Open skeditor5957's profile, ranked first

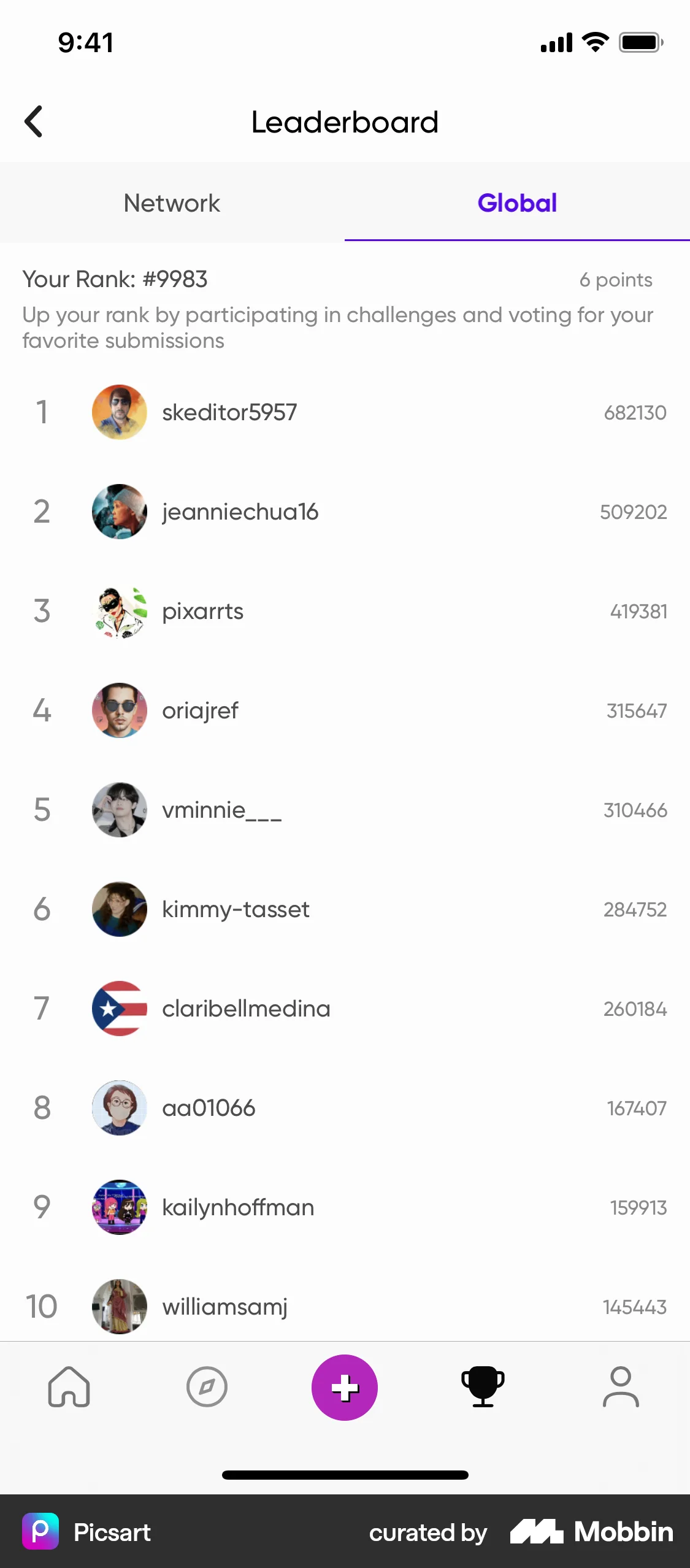pos(230,412)
